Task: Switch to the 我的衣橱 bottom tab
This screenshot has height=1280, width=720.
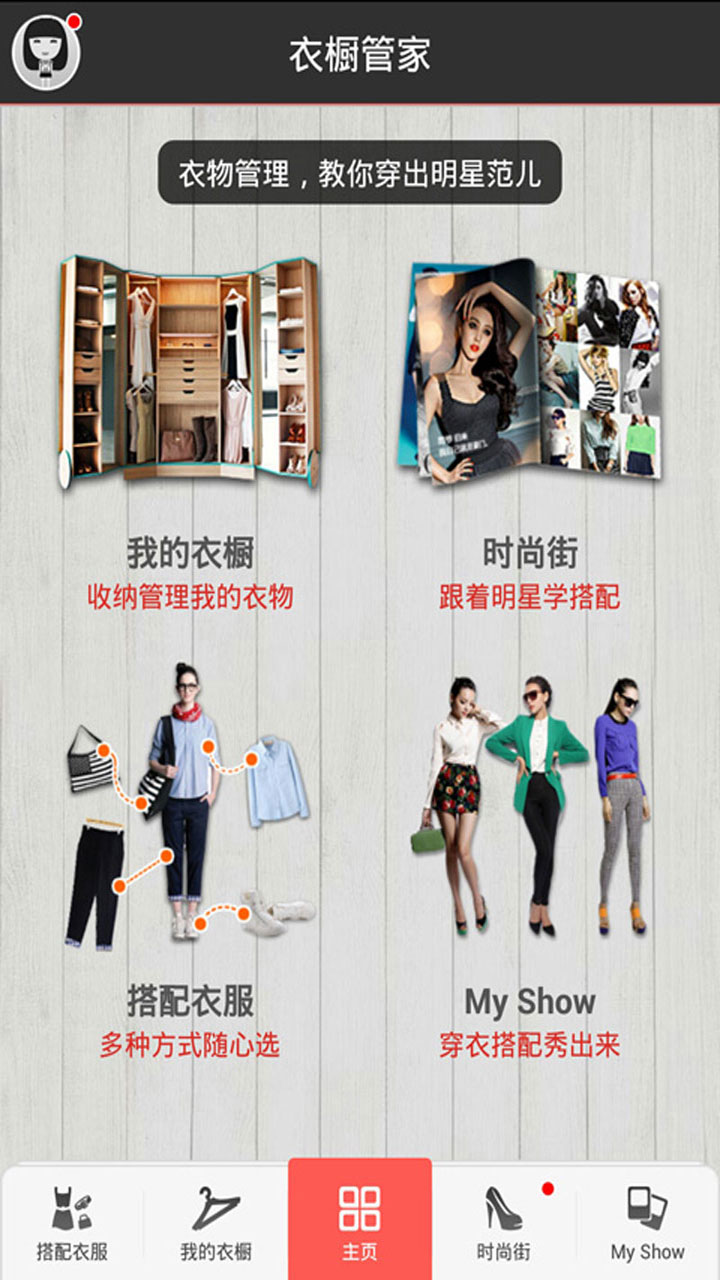Action: click(x=216, y=1222)
